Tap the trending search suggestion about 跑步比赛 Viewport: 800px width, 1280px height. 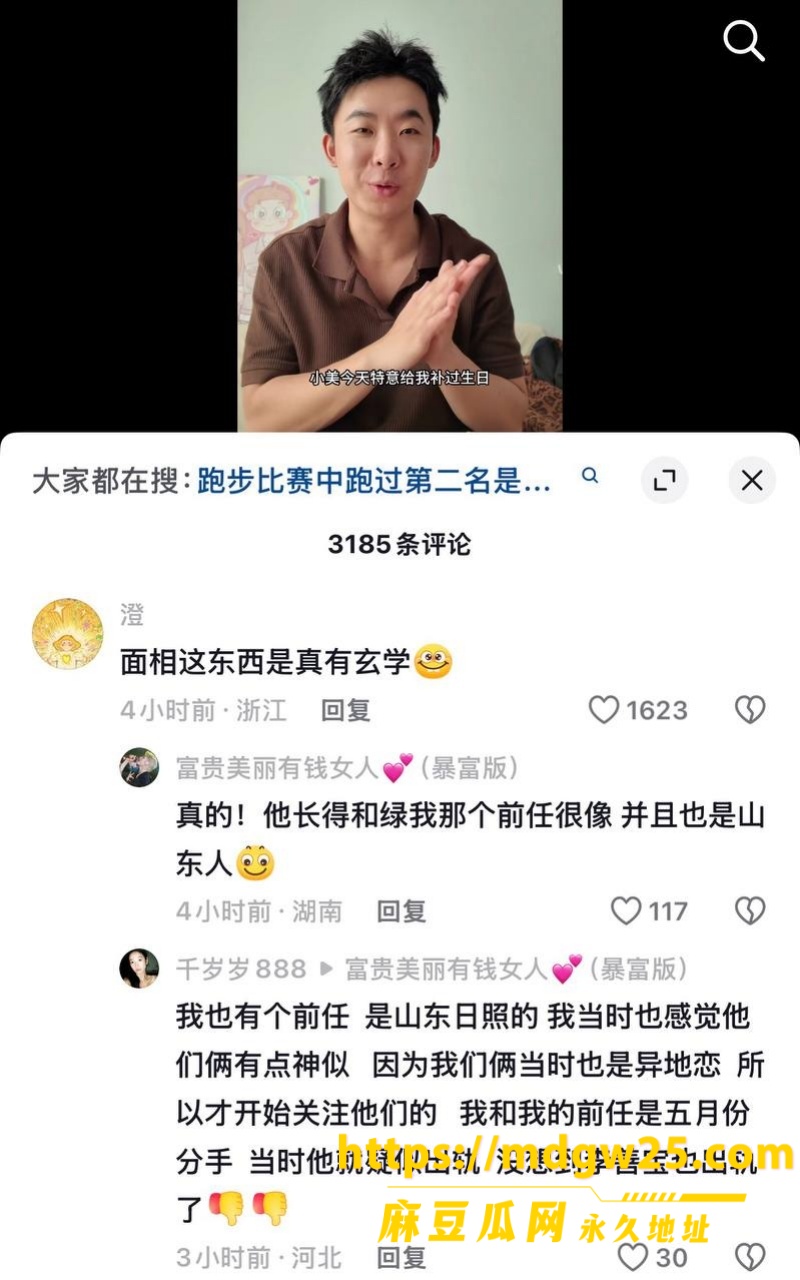pyautogui.click(x=374, y=481)
